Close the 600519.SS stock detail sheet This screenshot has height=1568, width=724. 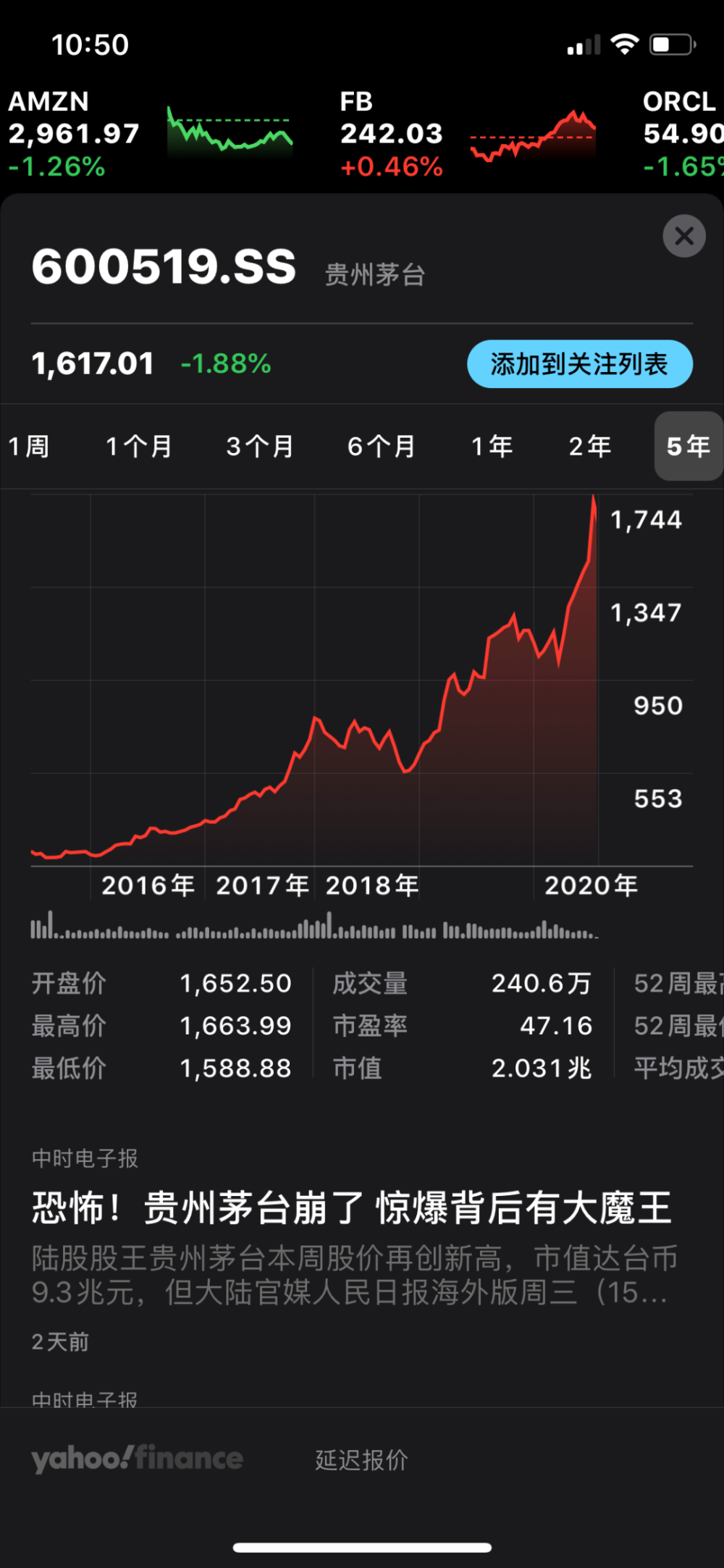click(x=684, y=236)
